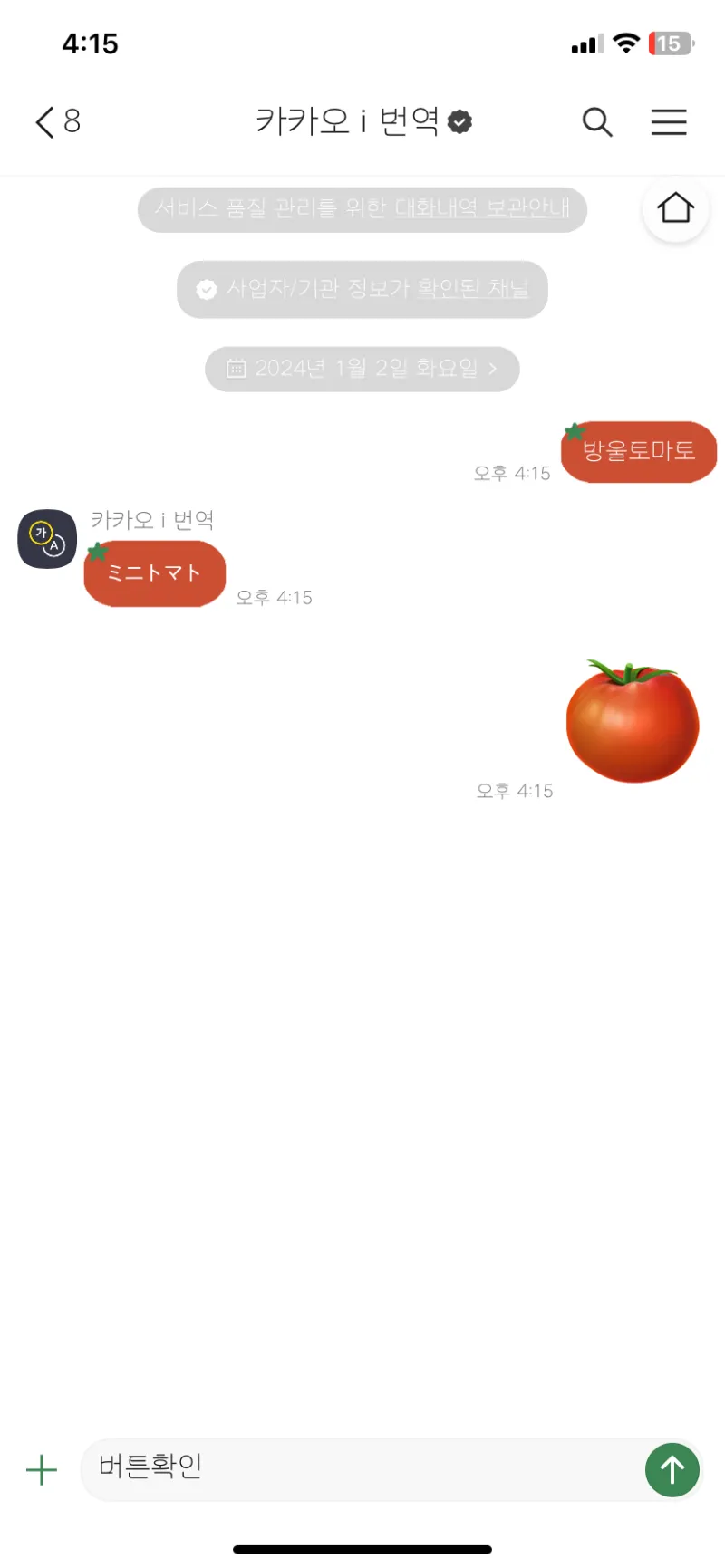Tap the battery indicator in the status bar
This screenshot has height=1568, width=725.
[669, 43]
